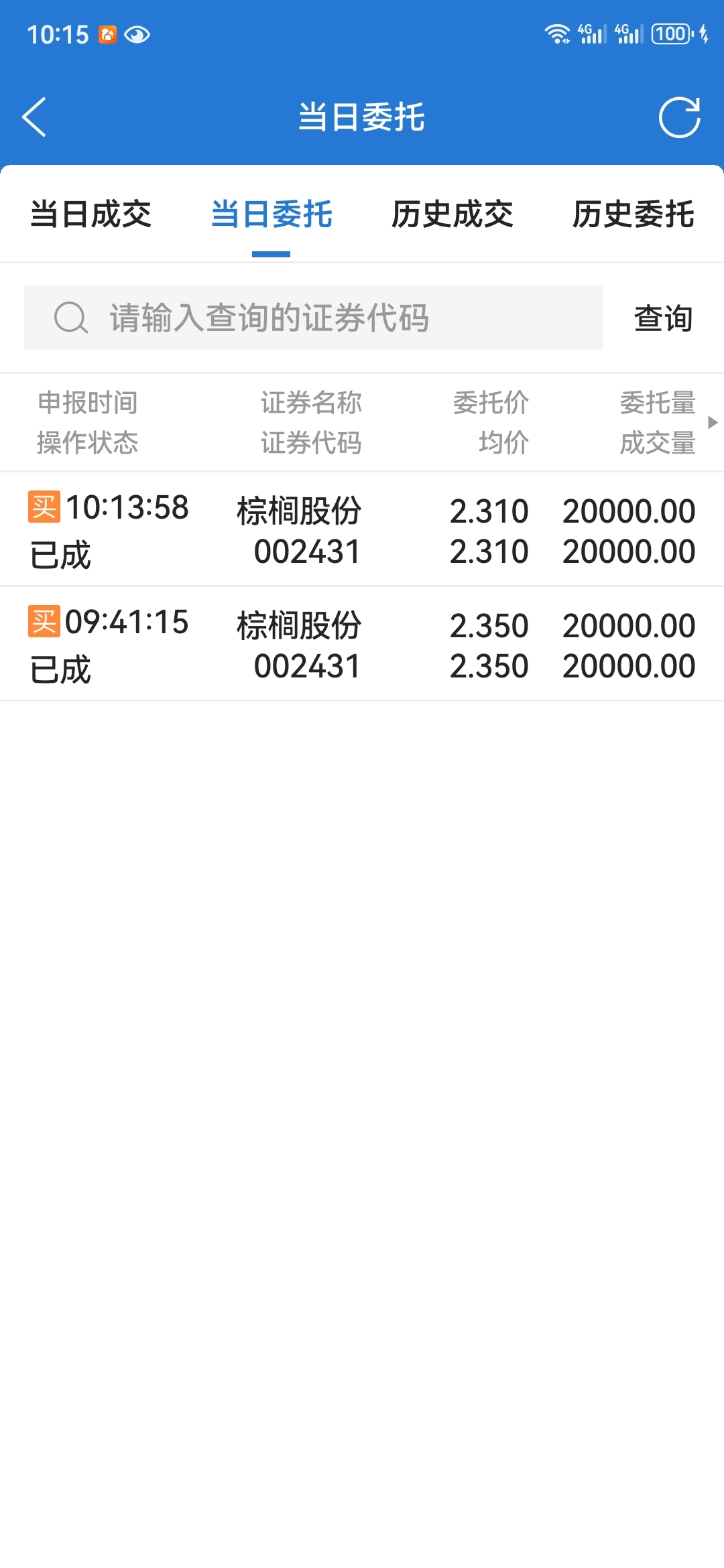
Task: Refresh today's orders list
Action: [x=679, y=117]
